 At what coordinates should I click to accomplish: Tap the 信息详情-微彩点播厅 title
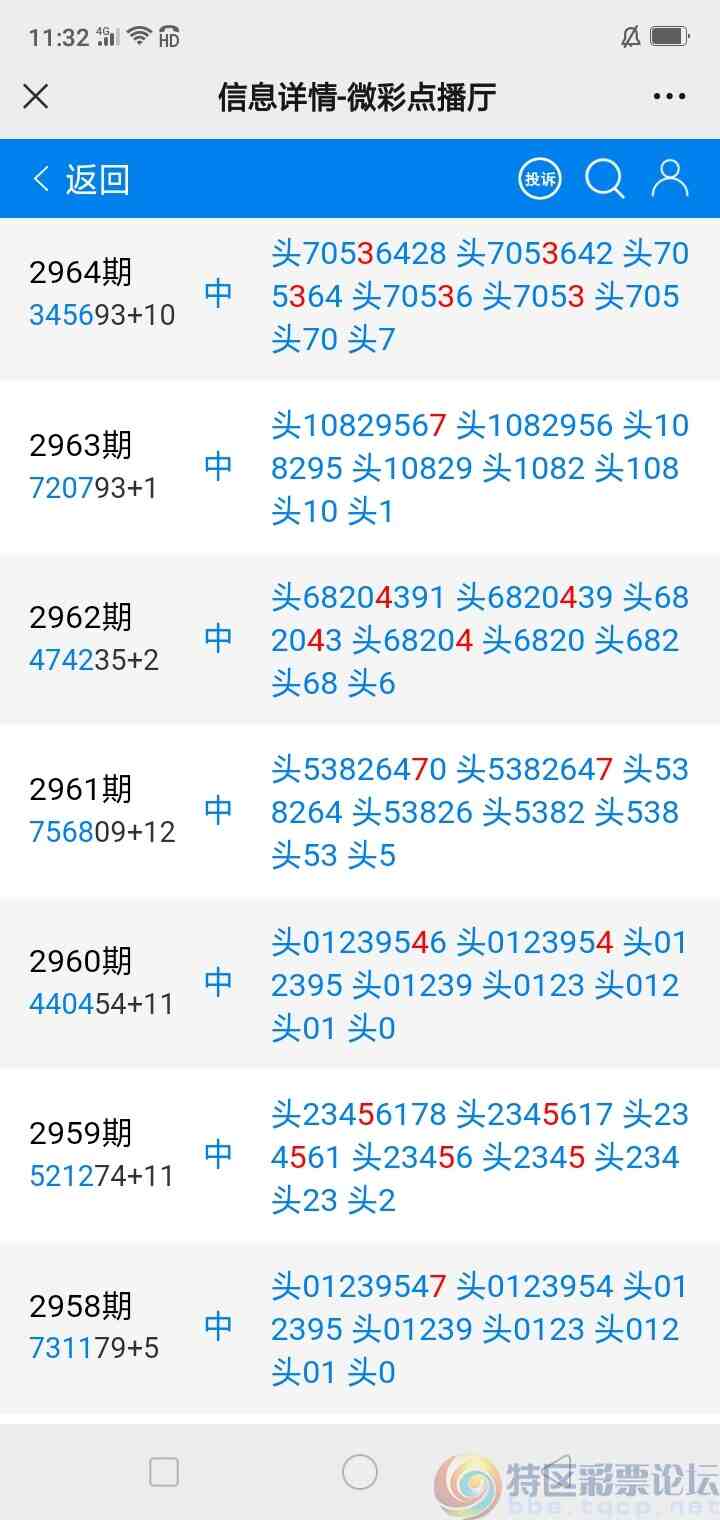pos(360,96)
